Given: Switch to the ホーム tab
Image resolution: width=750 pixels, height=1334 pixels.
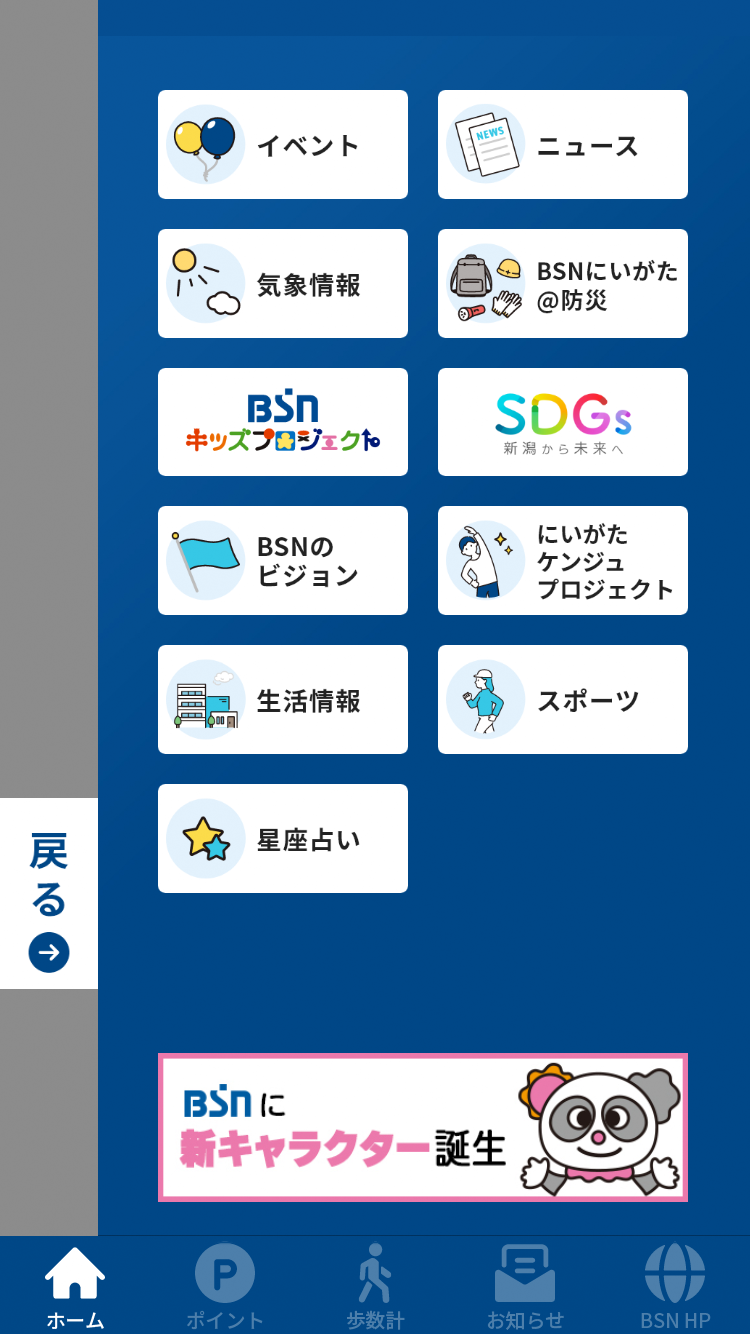Looking at the screenshot, I should point(75,1286).
